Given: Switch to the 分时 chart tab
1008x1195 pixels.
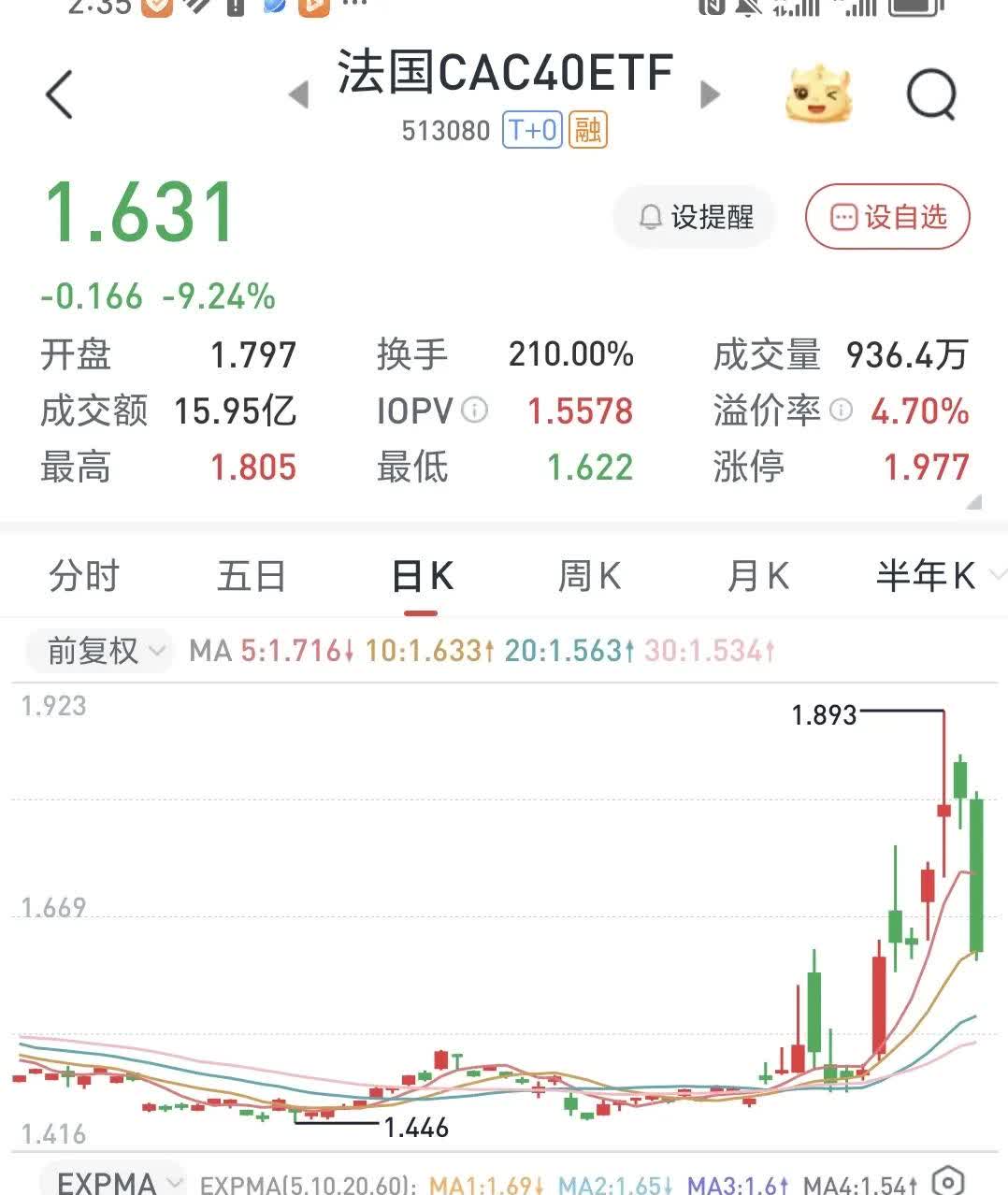Looking at the screenshot, I should [80, 576].
